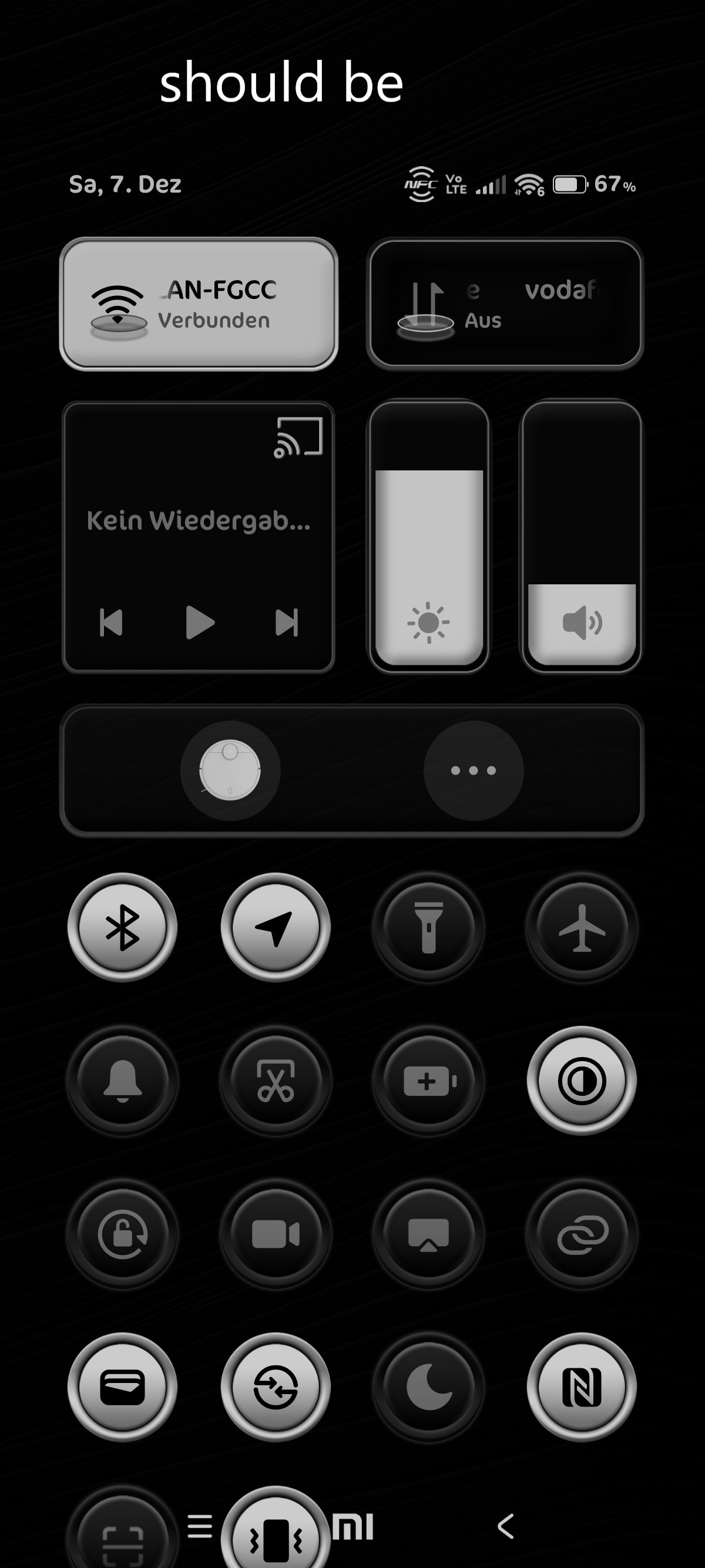Open the robot vacuum smart device
Screen dimensions: 705x1568
pos(230,770)
